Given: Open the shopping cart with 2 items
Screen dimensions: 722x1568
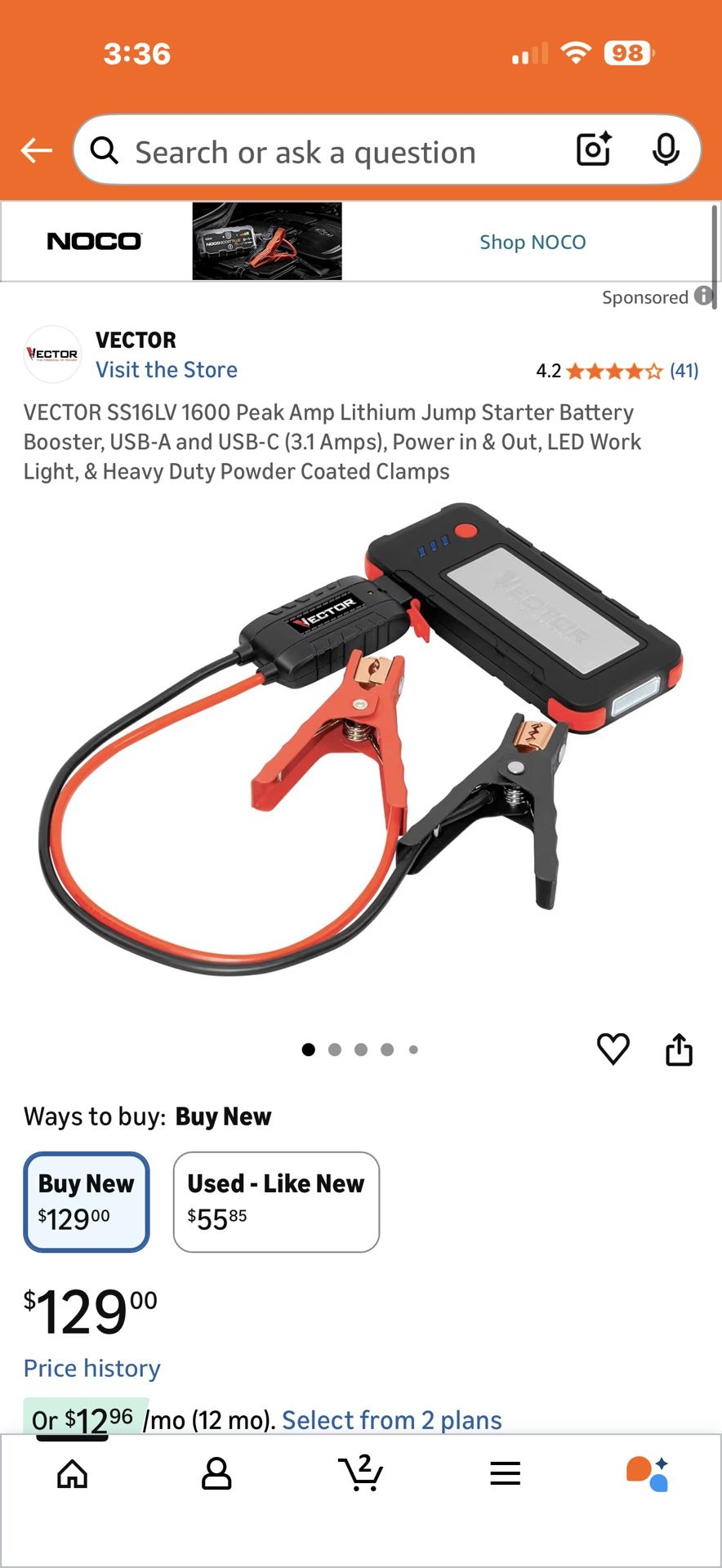Looking at the screenshot, I should [x=361, y=1474].
